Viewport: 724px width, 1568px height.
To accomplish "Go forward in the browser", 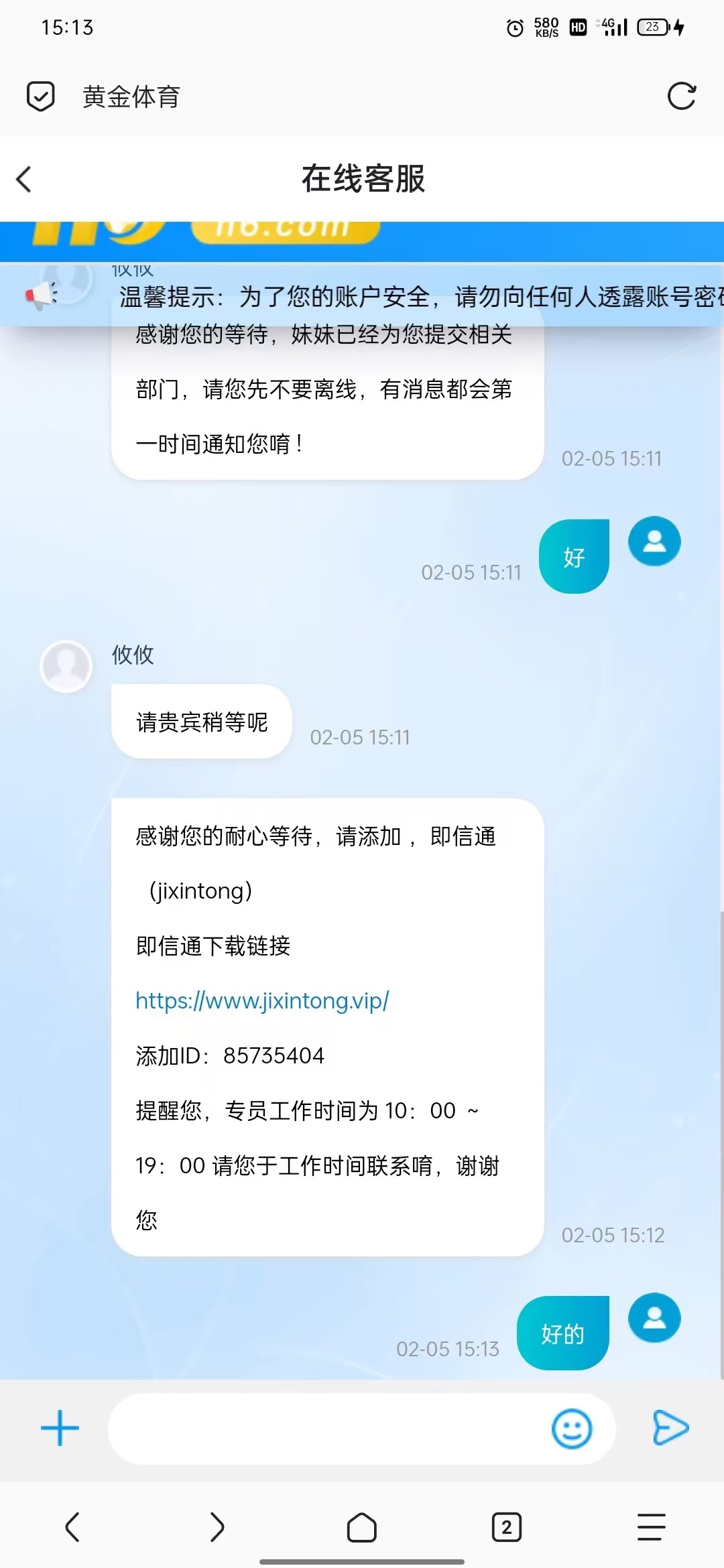I will pyautogui.click(x=217, y=1527).
